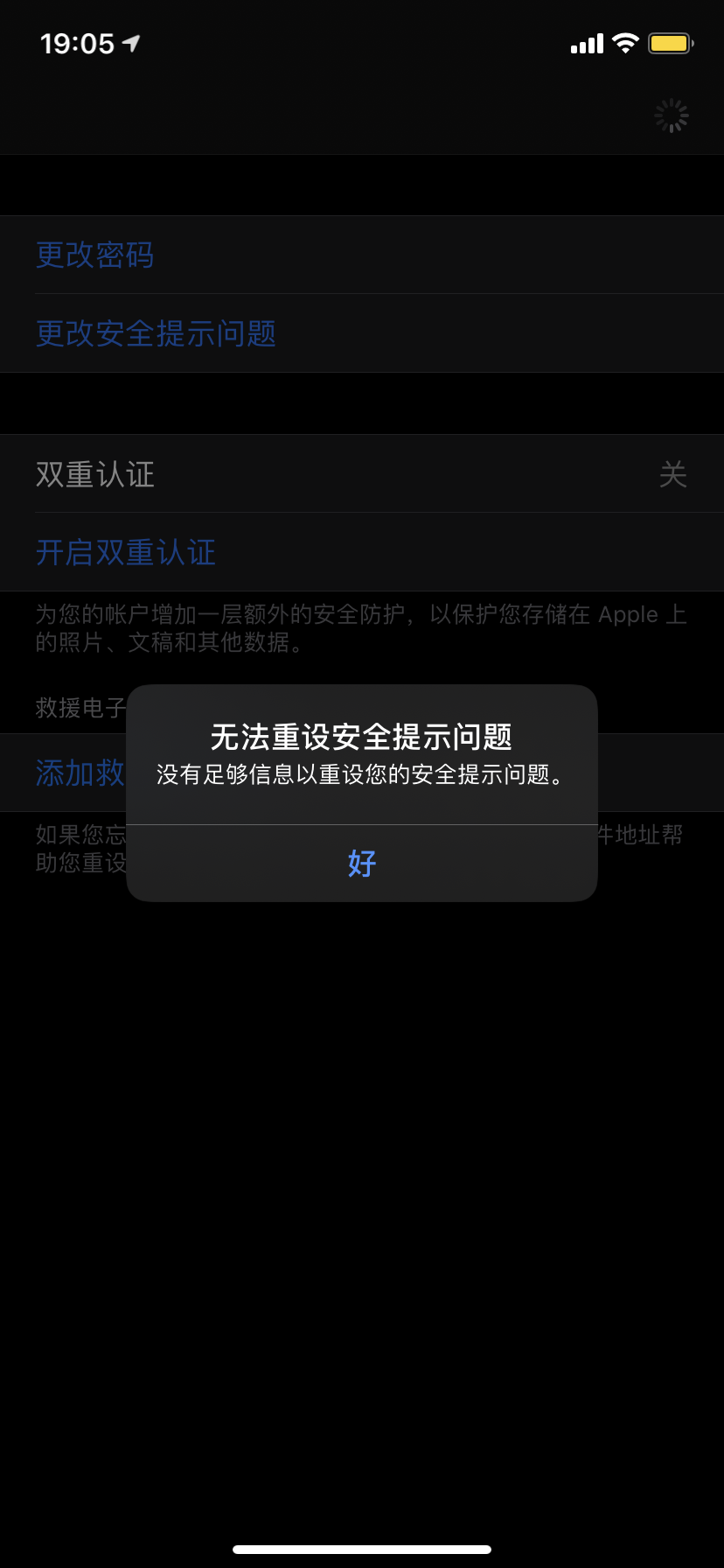Tap 好 to dismiss the alert
The height and width of the screenshot is (1568, 724).
tap(362, 863)
